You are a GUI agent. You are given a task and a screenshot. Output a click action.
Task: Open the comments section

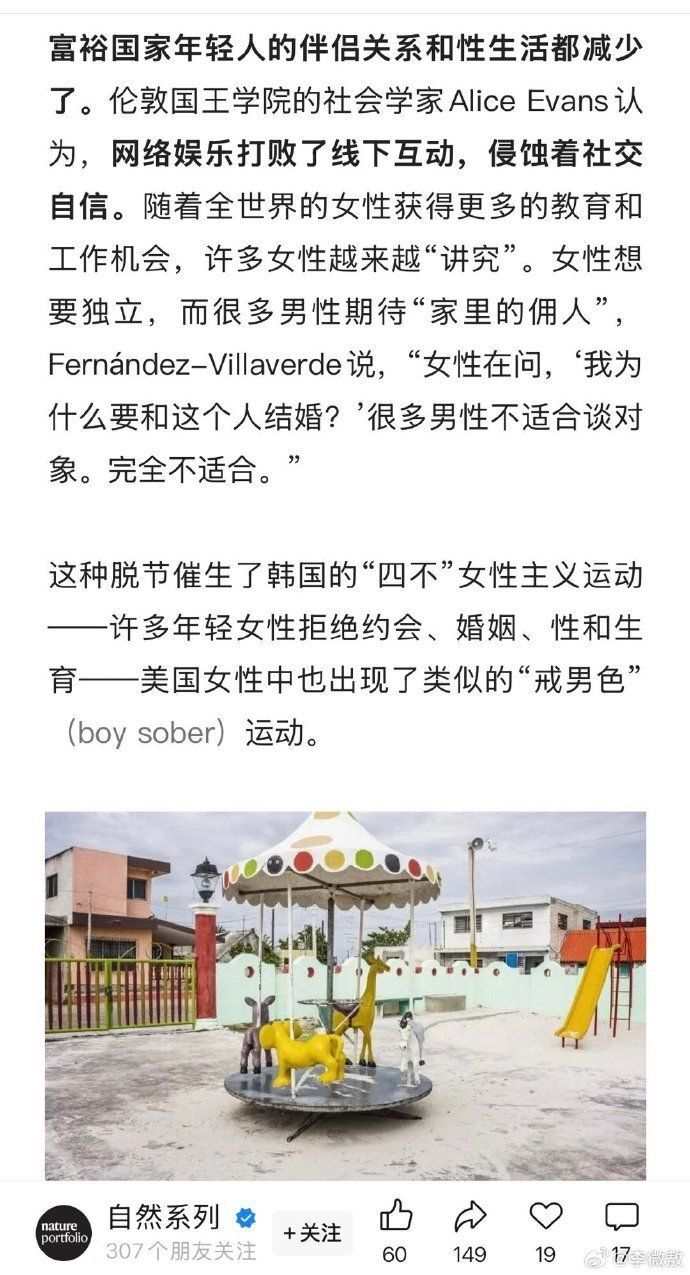click(x=621, y=1217)
